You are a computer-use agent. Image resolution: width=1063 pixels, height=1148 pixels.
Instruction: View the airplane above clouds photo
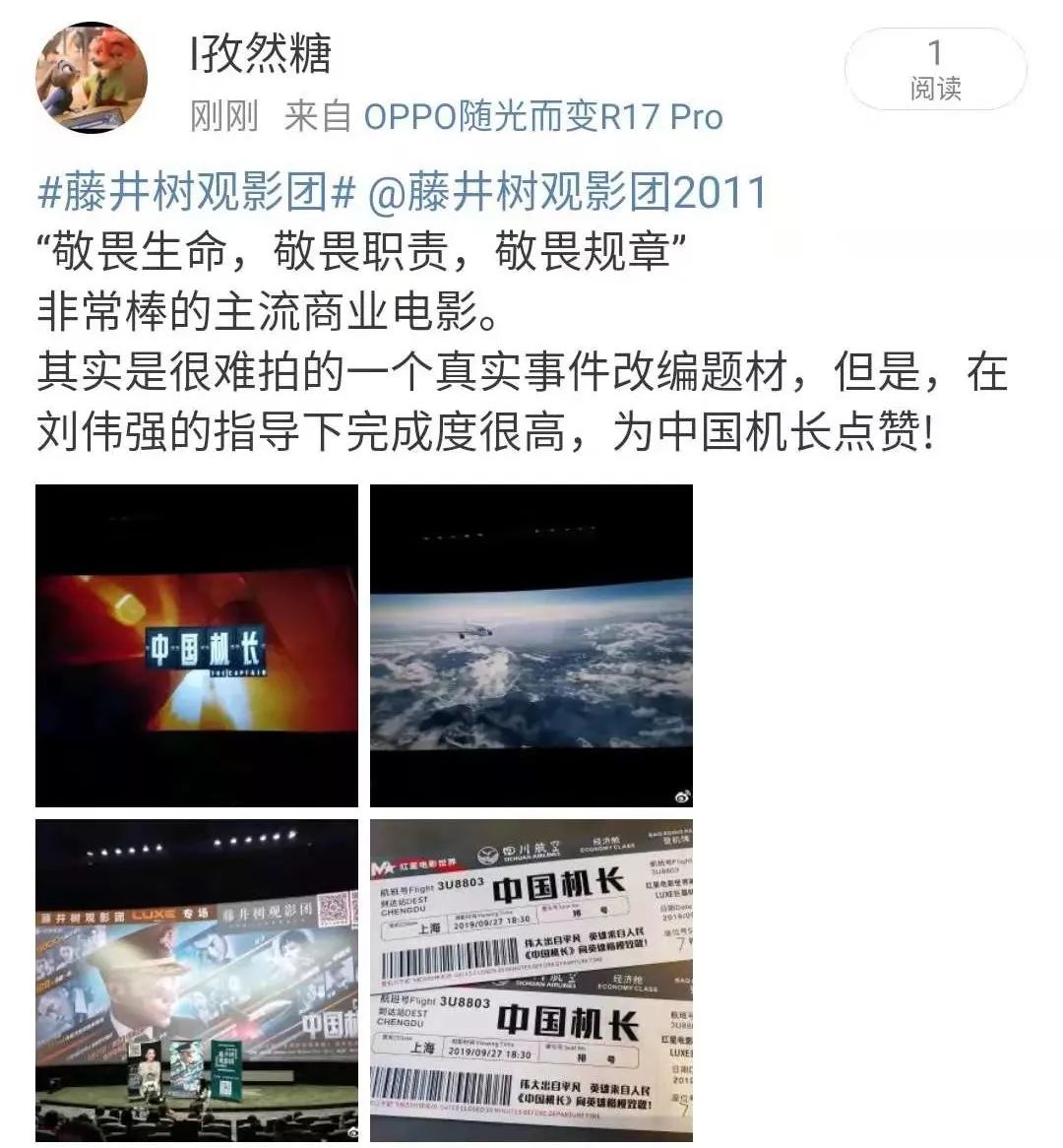531,645
